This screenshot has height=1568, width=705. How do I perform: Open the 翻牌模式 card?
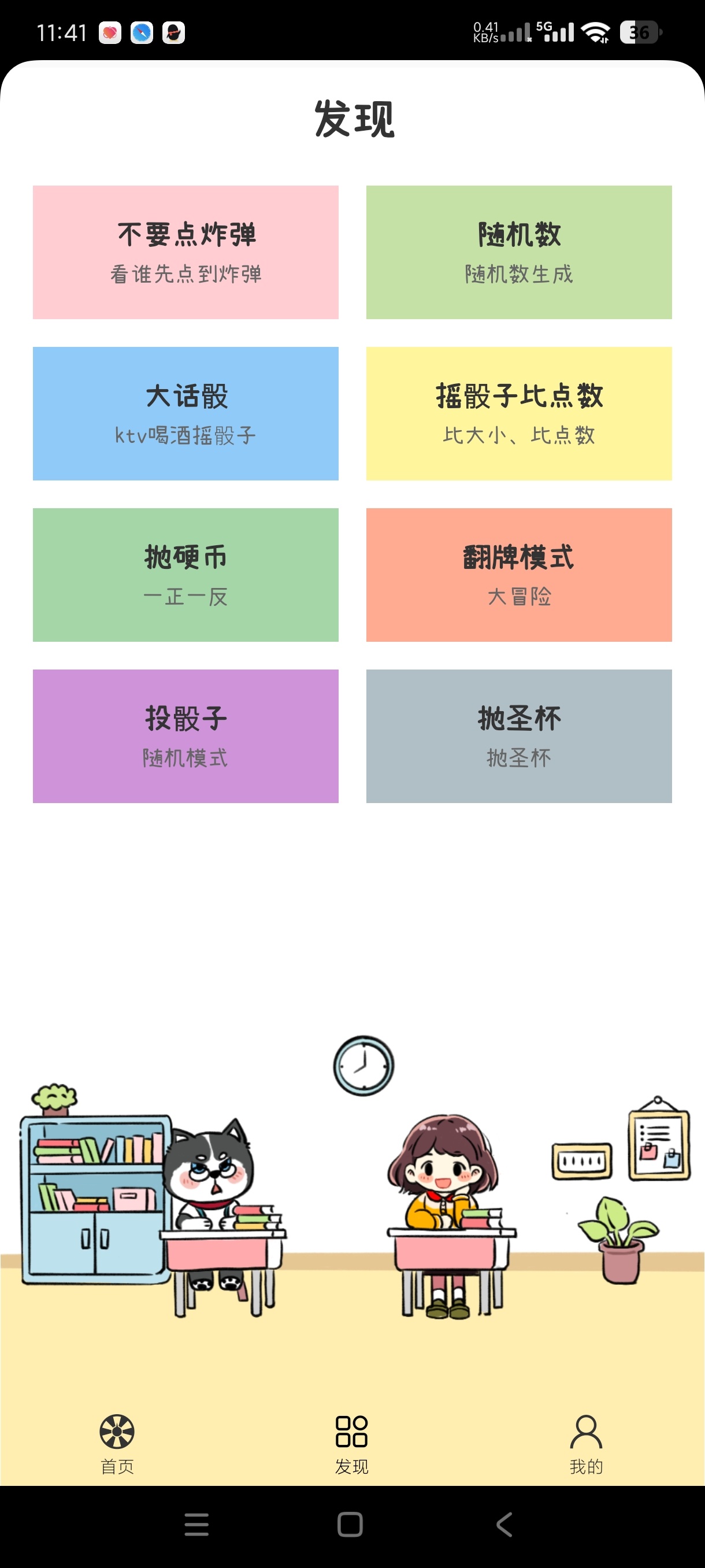click(519, 575)
